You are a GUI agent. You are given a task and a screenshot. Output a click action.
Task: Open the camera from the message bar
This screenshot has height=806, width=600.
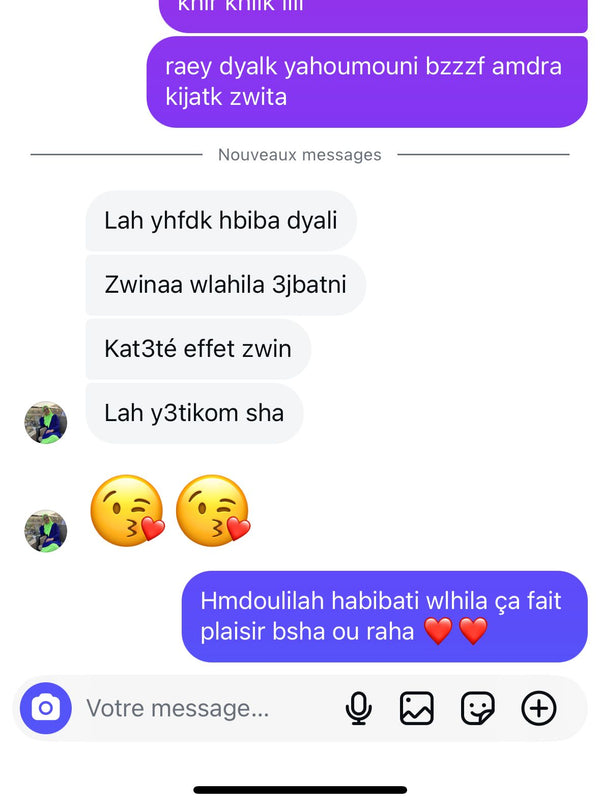click(45, 708)
